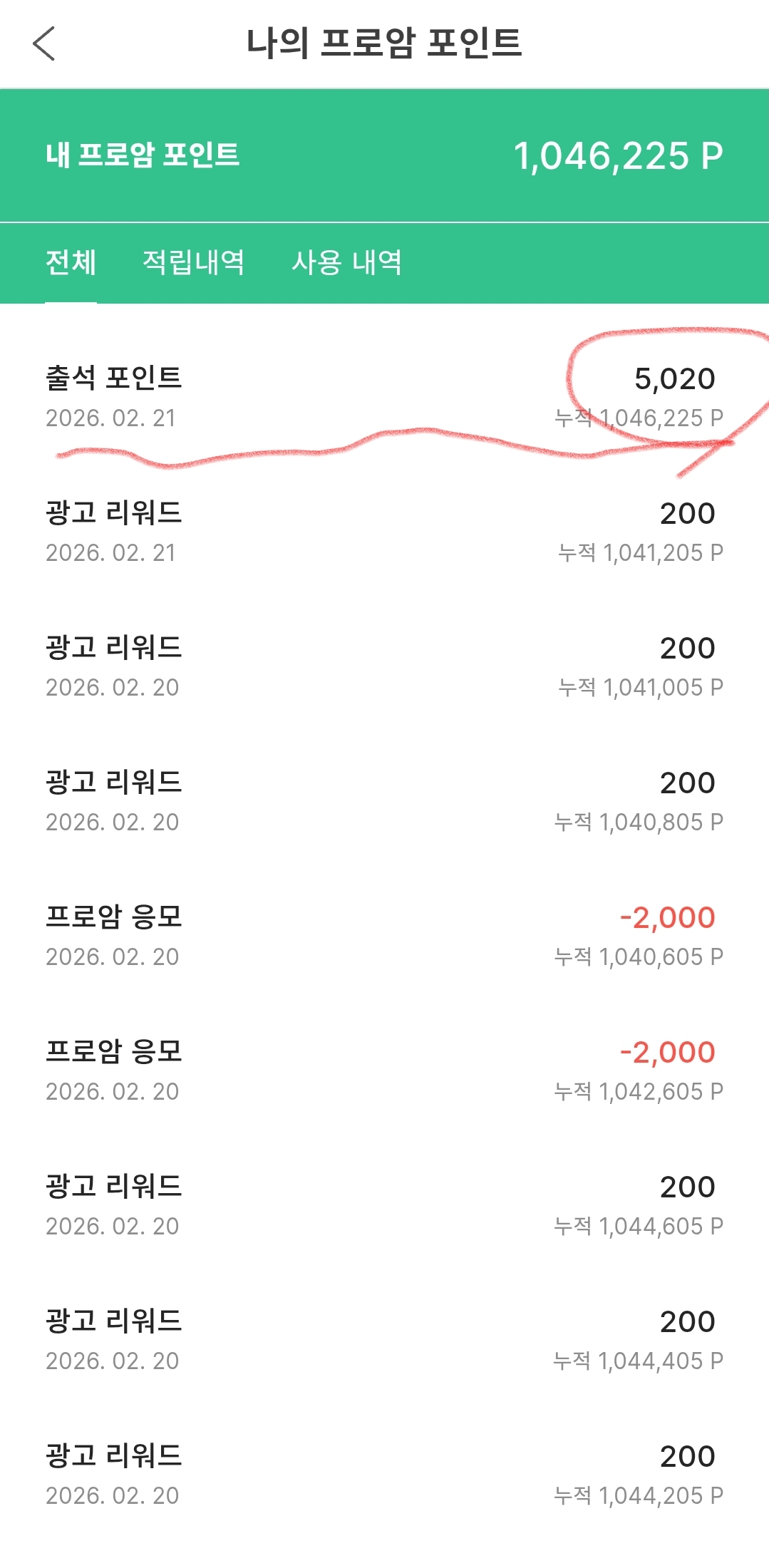This screenshot has height=1568, width=769.
Task: Open the 사용 내역 tab
Action: point(346,263)
